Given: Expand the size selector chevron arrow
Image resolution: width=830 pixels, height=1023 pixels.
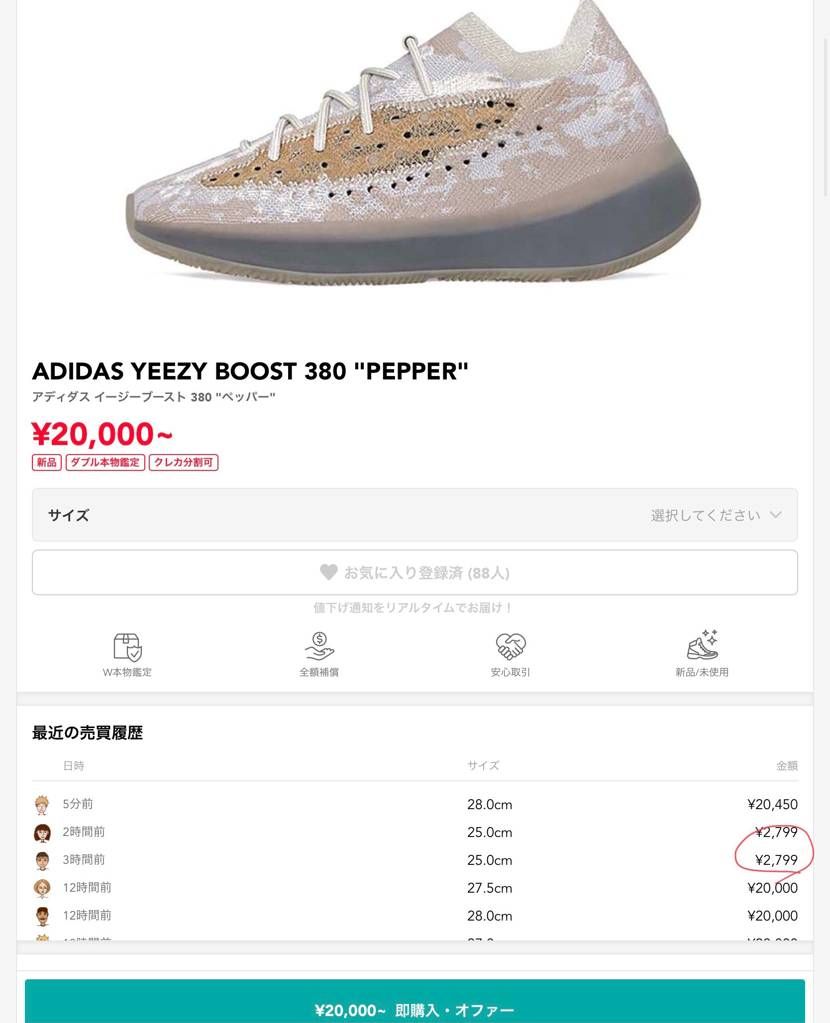Looking at the screenshot, I should pos(775,515).
